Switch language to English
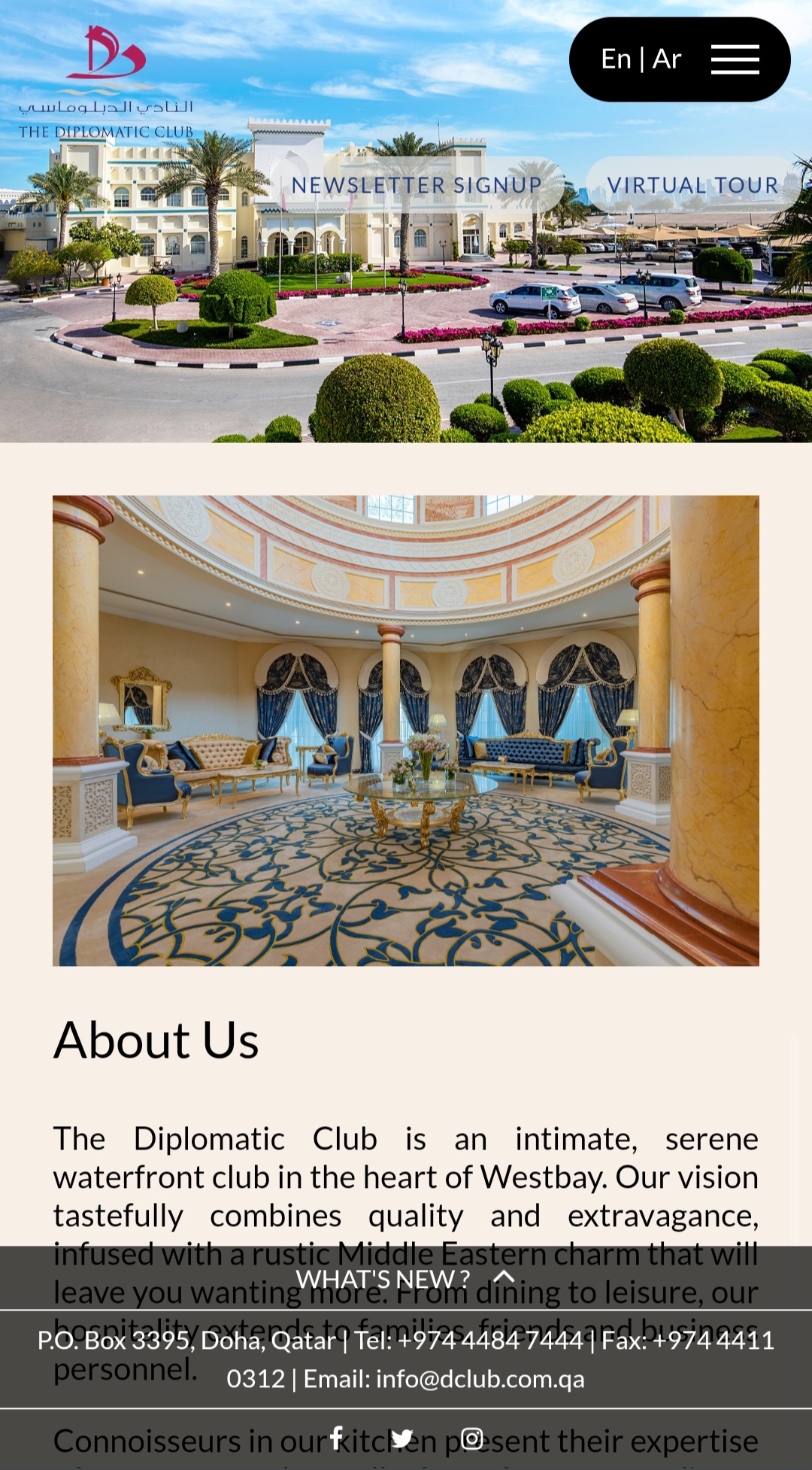812x1470 pixels. point(615,59)
